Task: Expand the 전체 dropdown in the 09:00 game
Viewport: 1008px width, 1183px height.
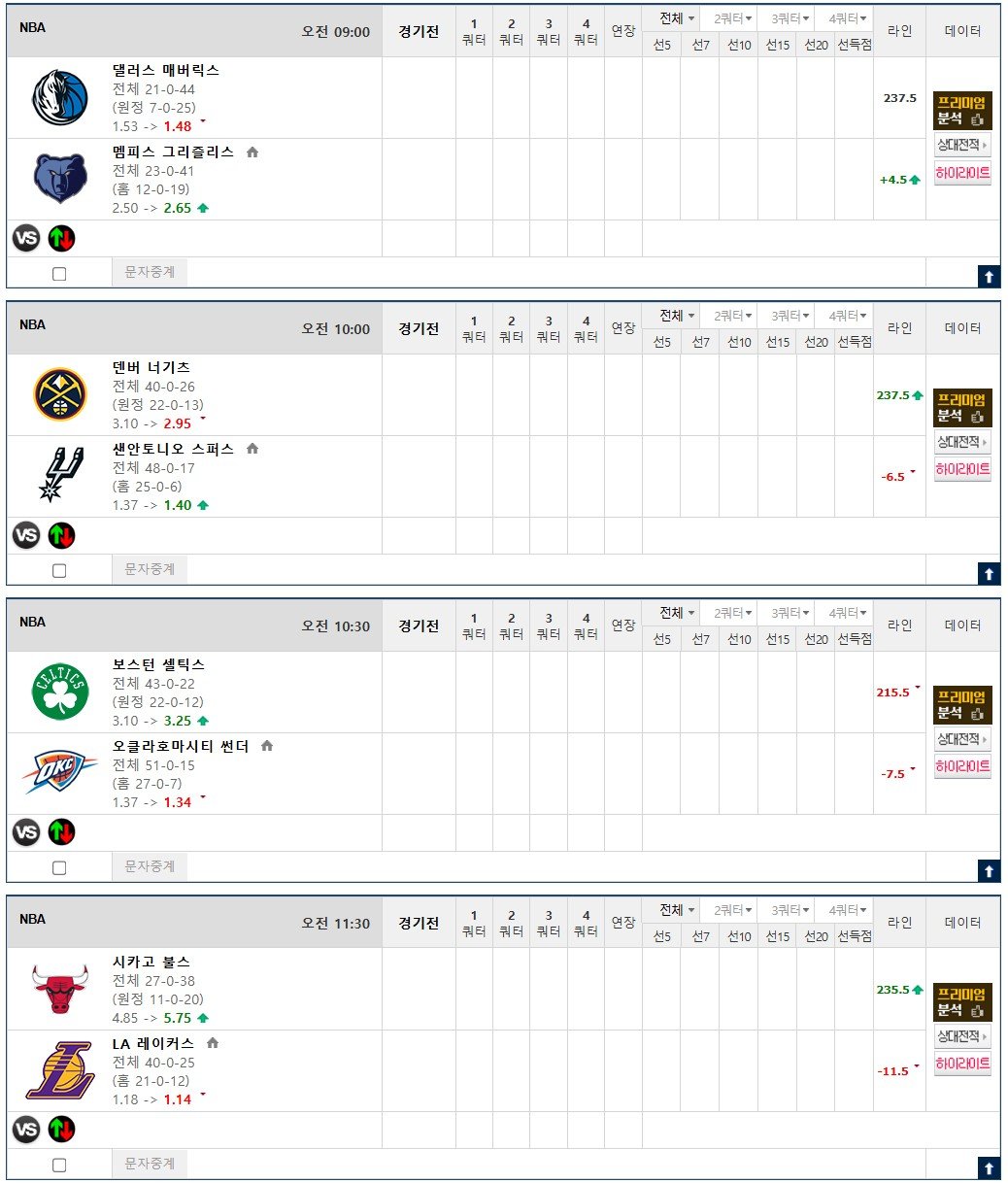Action: [x=677, y=18]
